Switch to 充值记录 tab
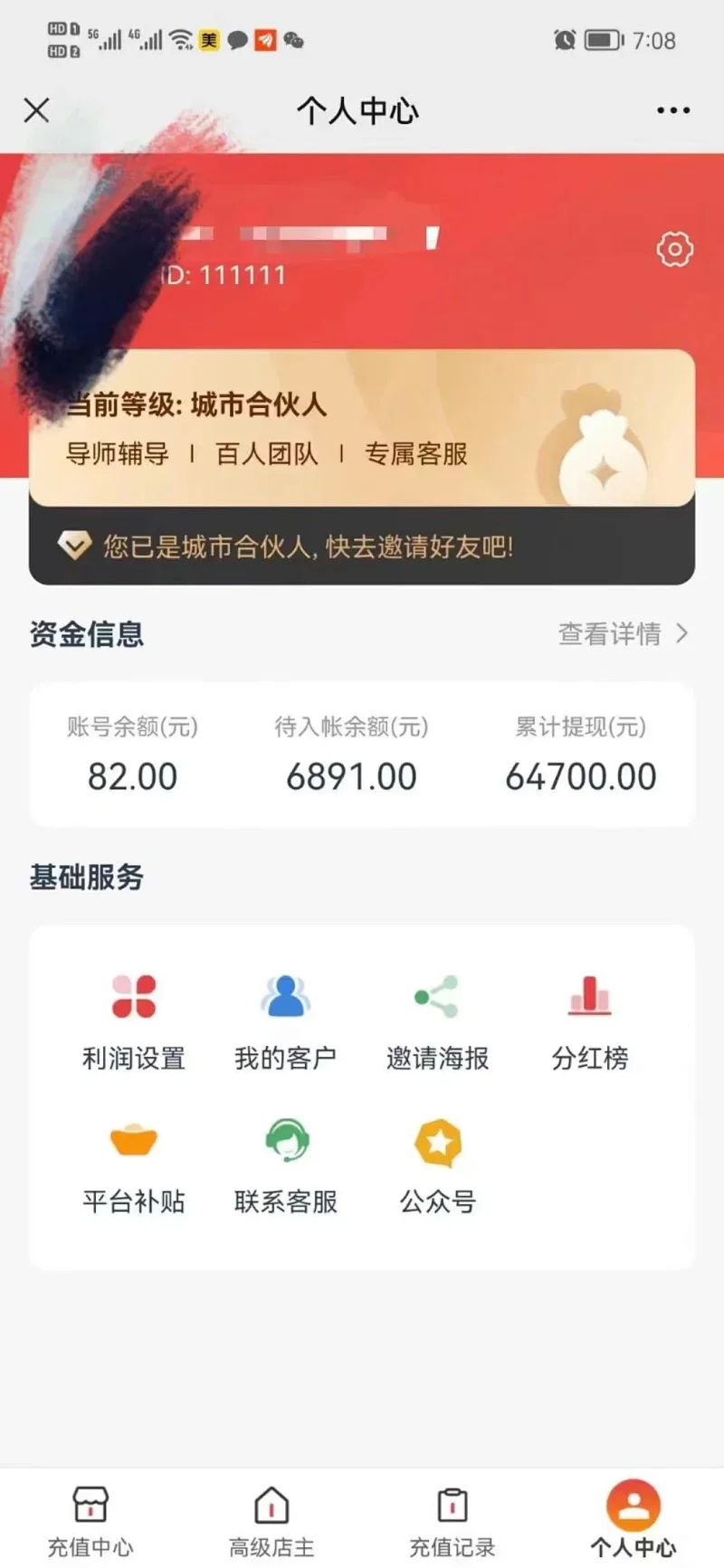Screen dimensions: 724x1568 pos(452,1521)
